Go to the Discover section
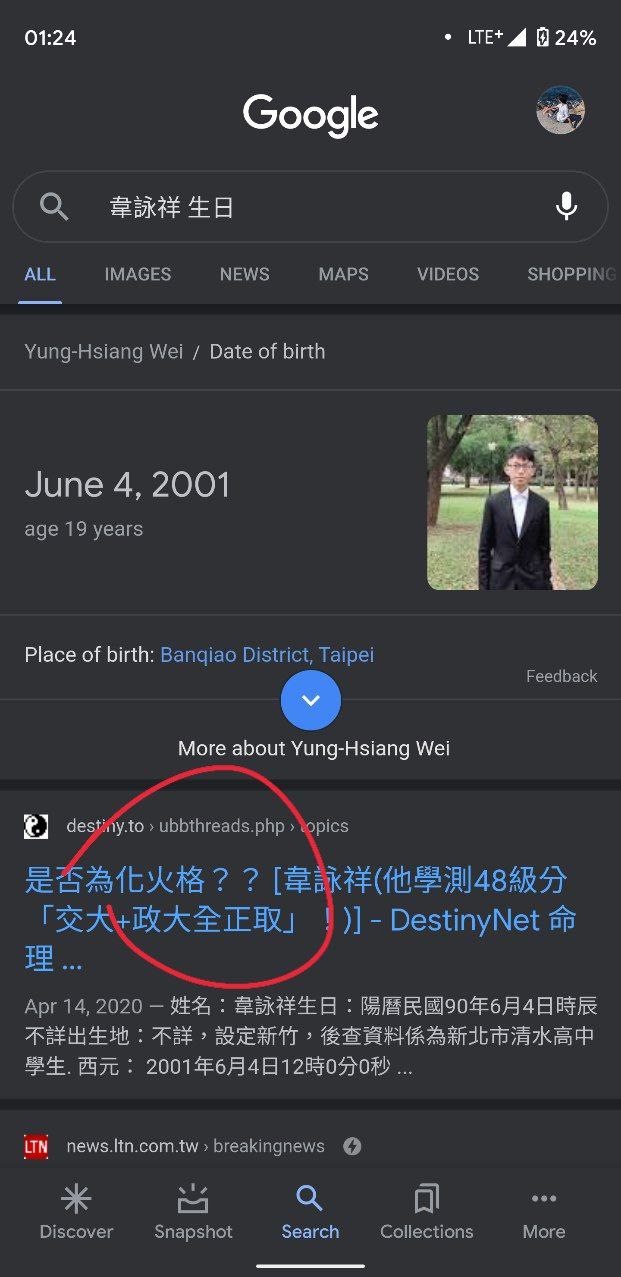Viewport: 621px width, 1277px height. pyautogui.click(x=76, y=1212)
